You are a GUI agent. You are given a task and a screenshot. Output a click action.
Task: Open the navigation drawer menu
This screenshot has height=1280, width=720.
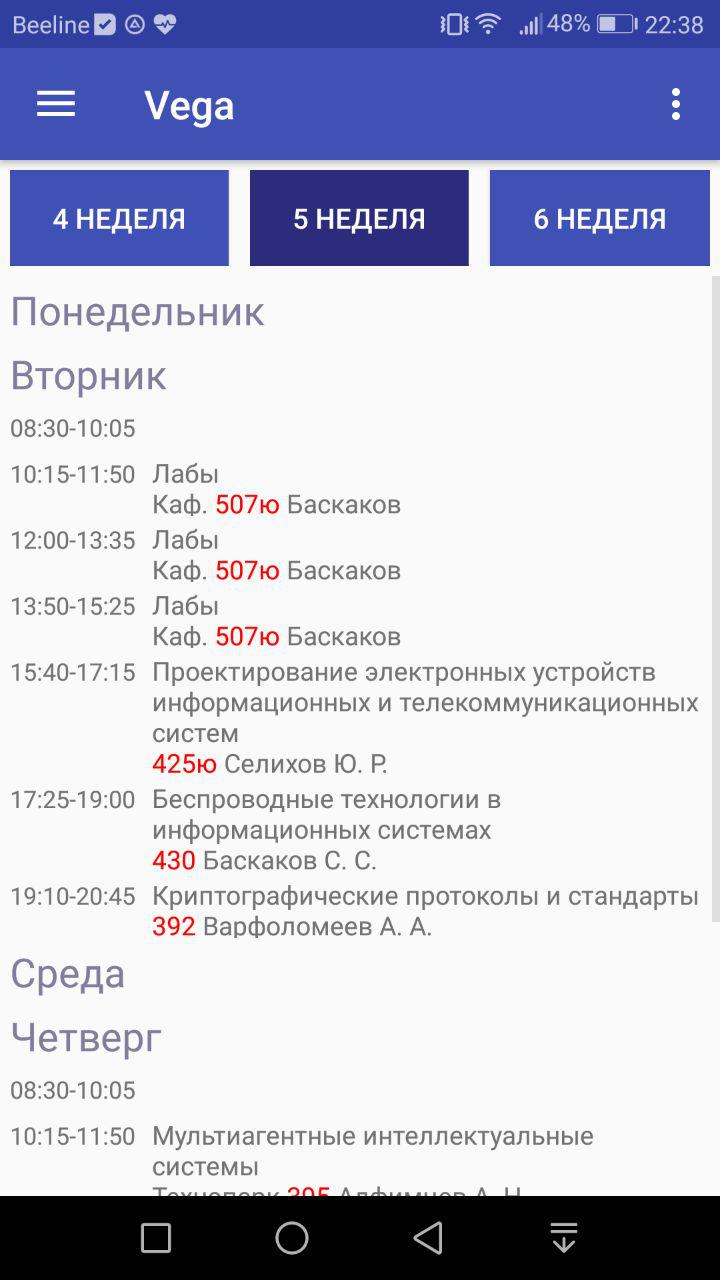point(56,104)
